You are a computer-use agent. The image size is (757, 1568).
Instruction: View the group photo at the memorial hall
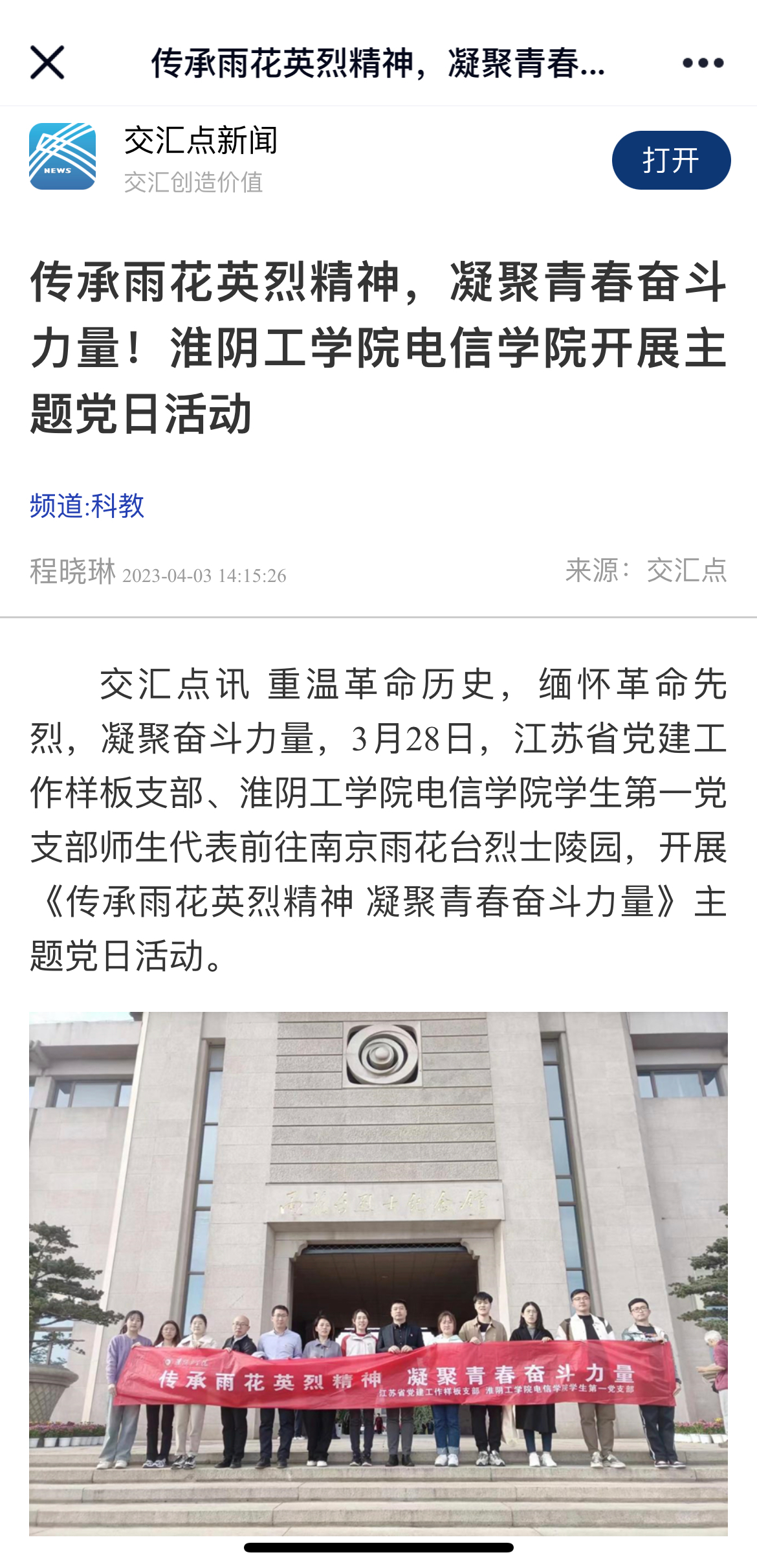(x=378, y=1273)
